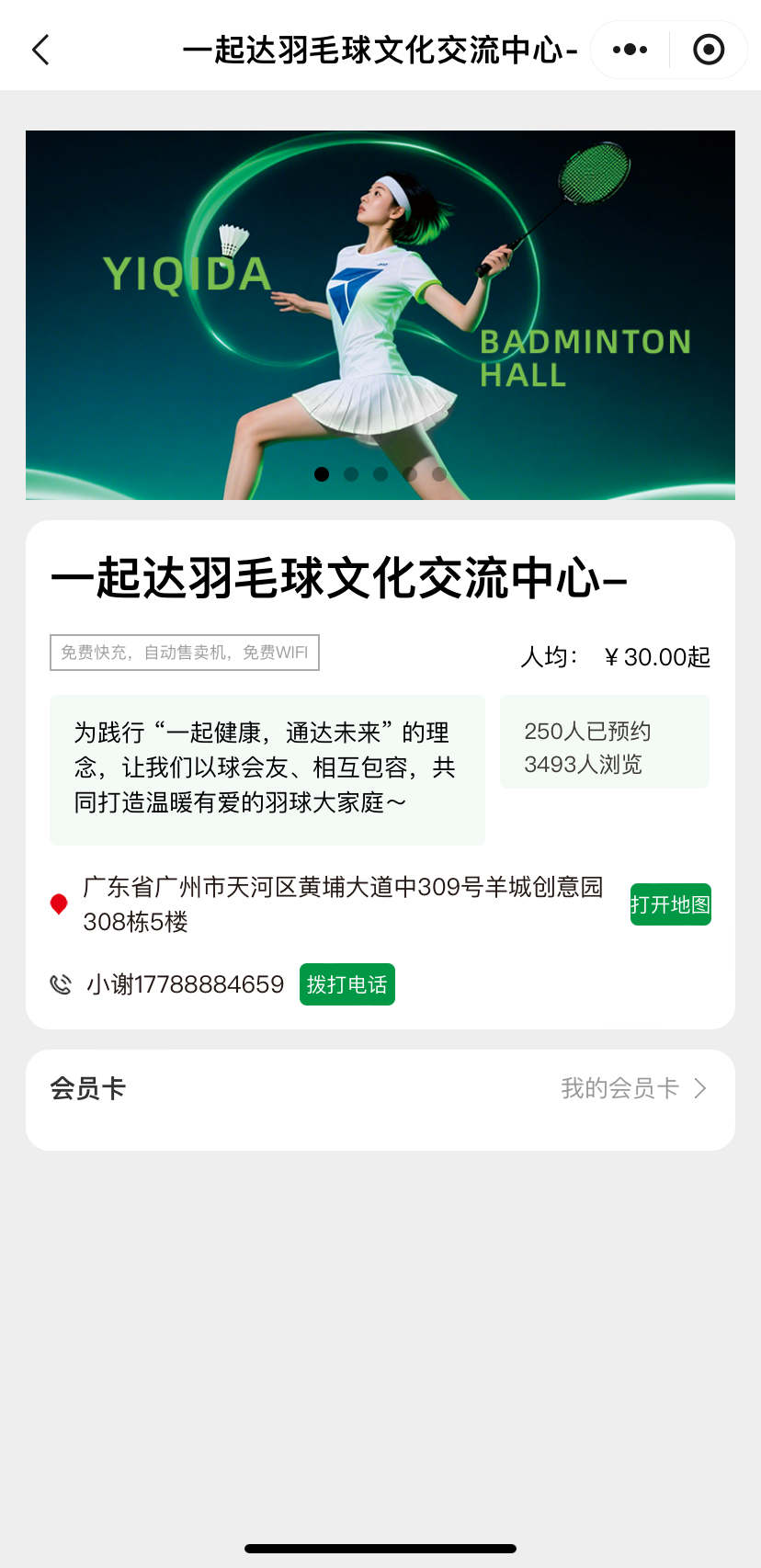Go back using the top-left arrow

pos(40,50)
